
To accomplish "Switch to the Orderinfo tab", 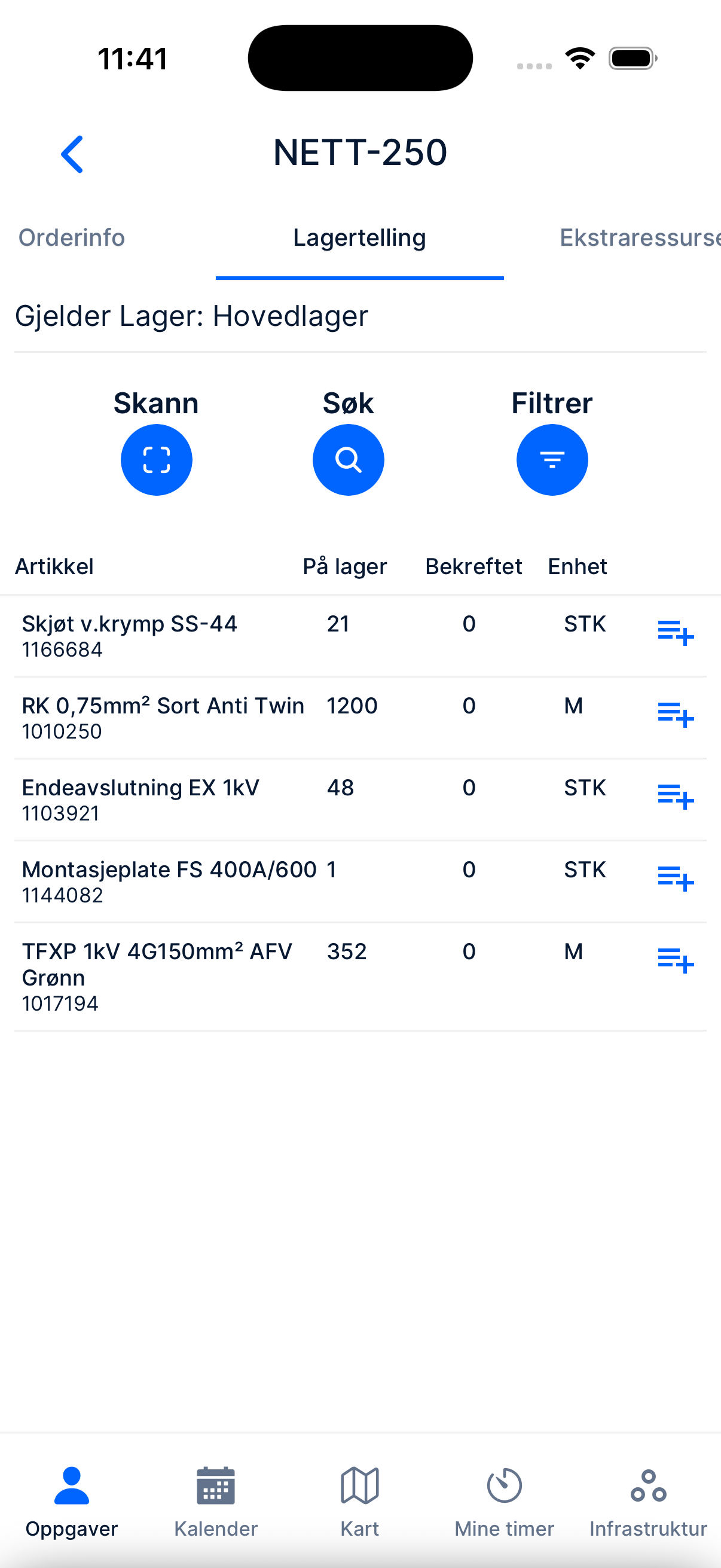I will coord(71,237).
